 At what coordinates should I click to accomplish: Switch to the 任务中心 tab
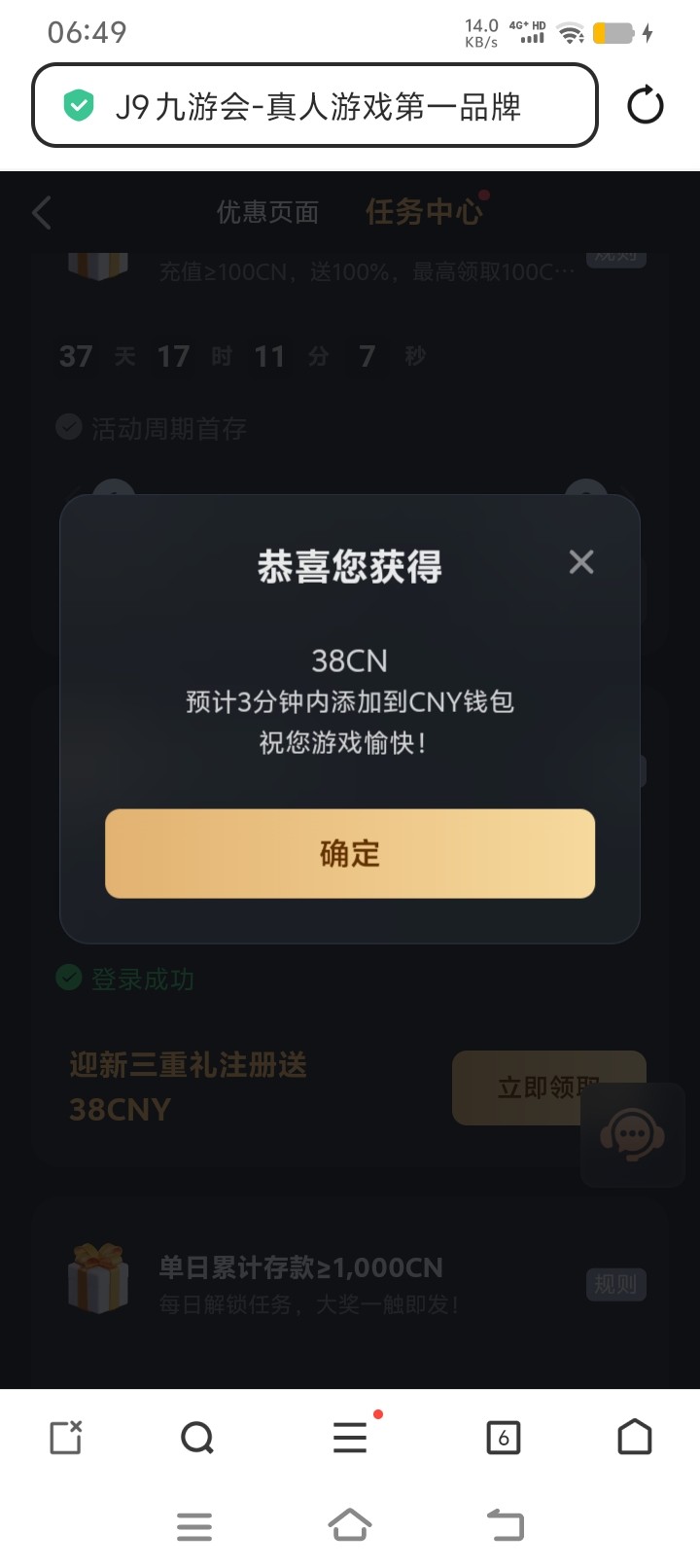click(x=423, y=212)
